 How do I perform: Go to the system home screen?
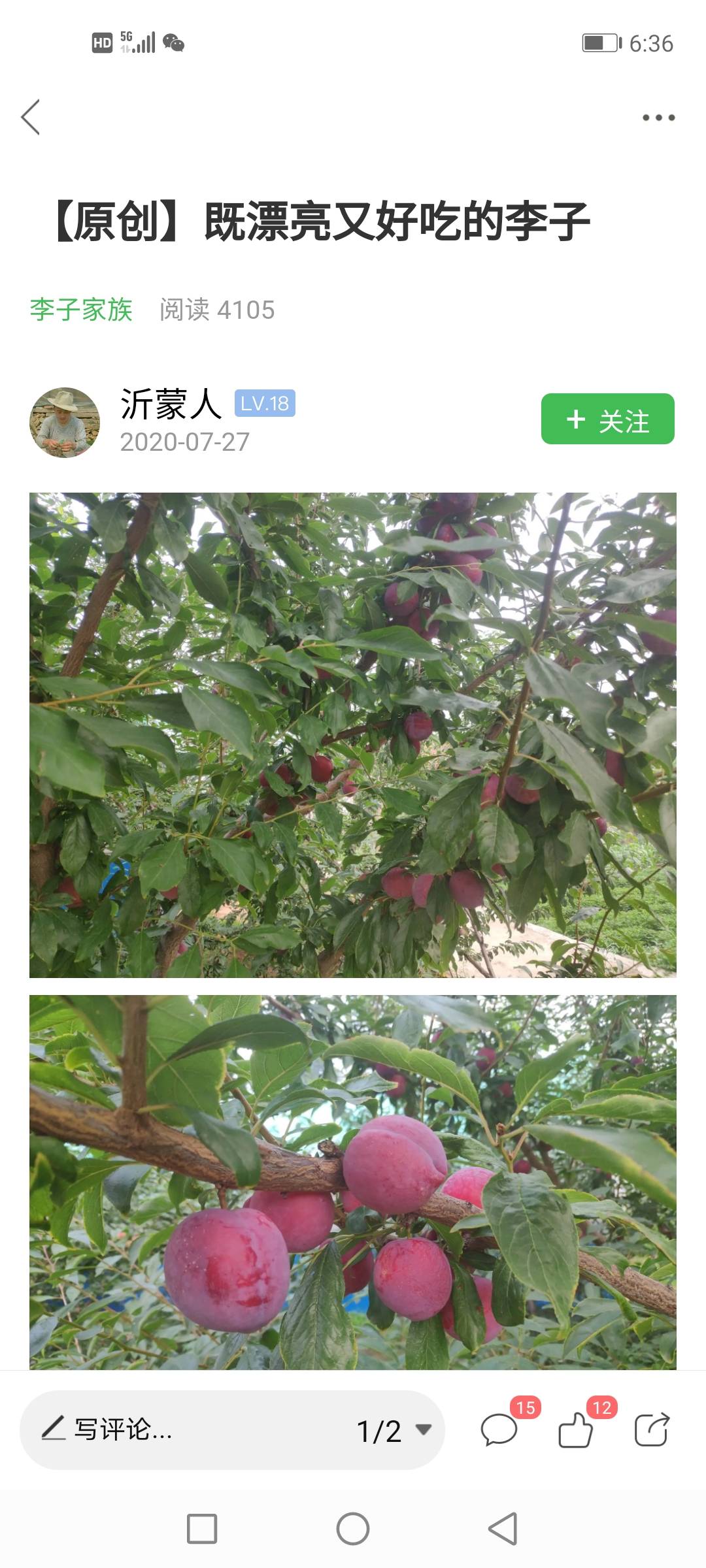353,1529
